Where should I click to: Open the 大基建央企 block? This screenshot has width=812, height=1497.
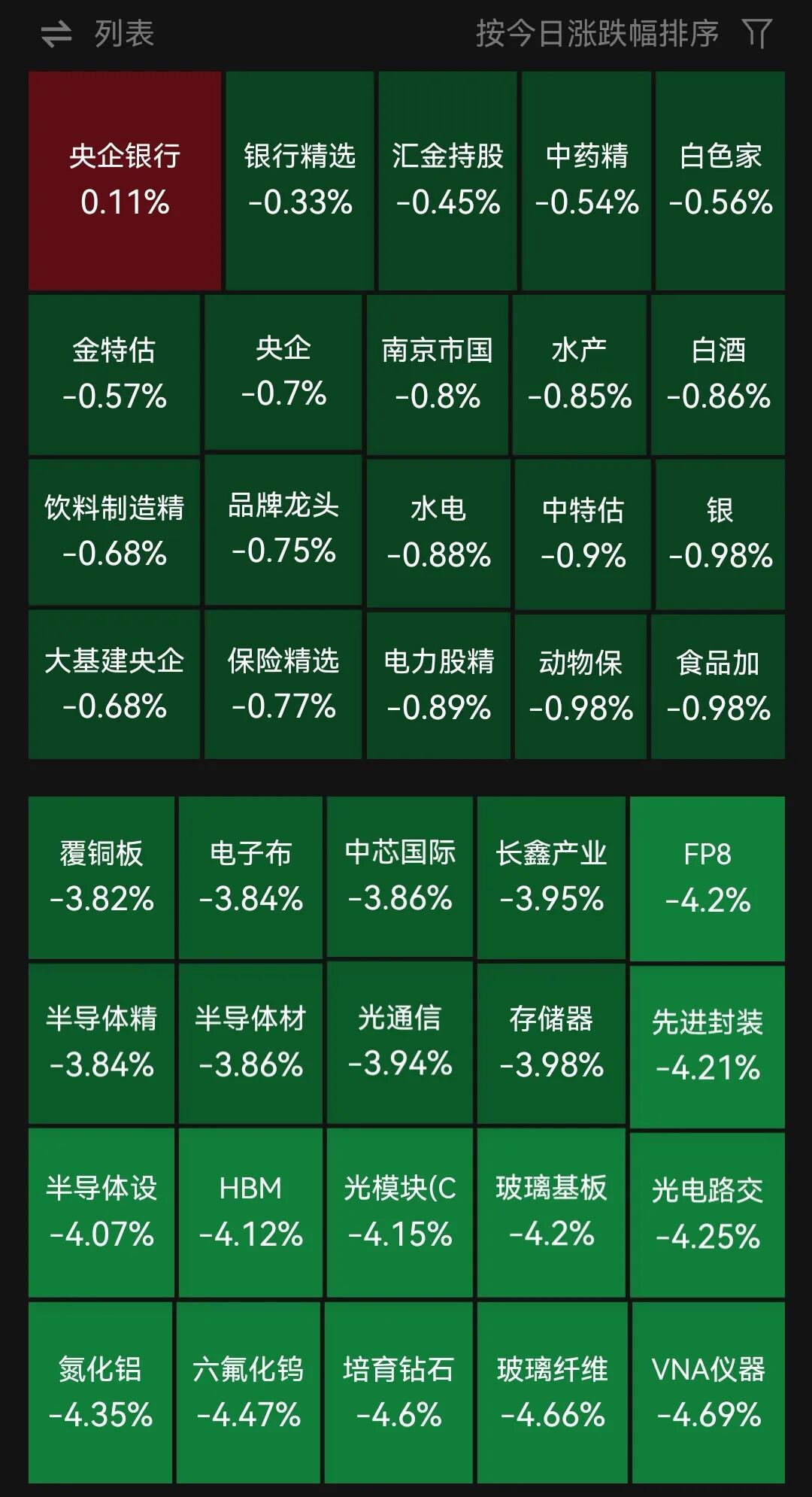[x=114, y=684]
